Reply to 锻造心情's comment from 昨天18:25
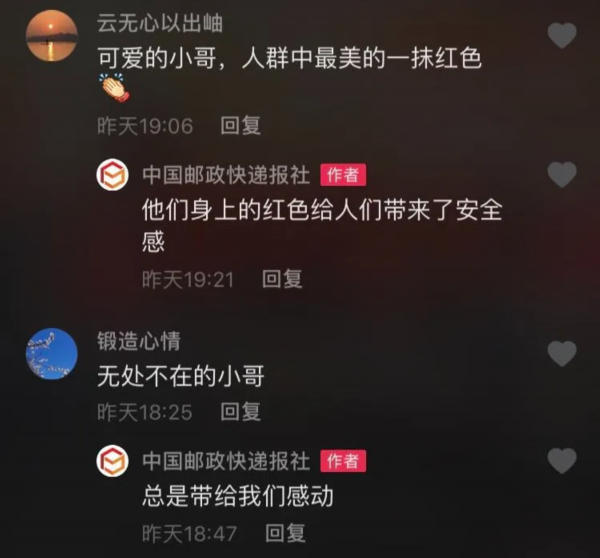The image size is (600, 558). point(240,411)
